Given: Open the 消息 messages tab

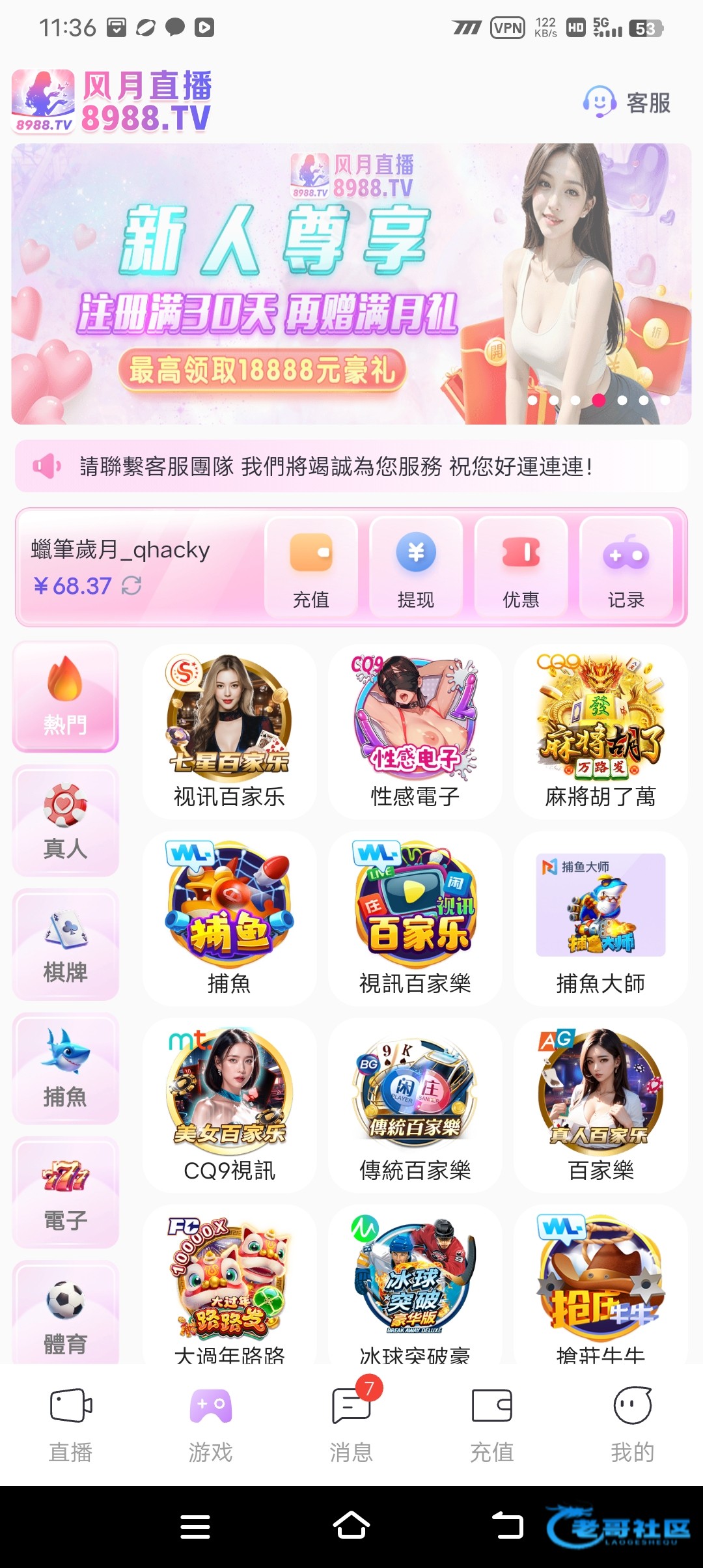Looking at the screenshot, I should (351, 1424).
